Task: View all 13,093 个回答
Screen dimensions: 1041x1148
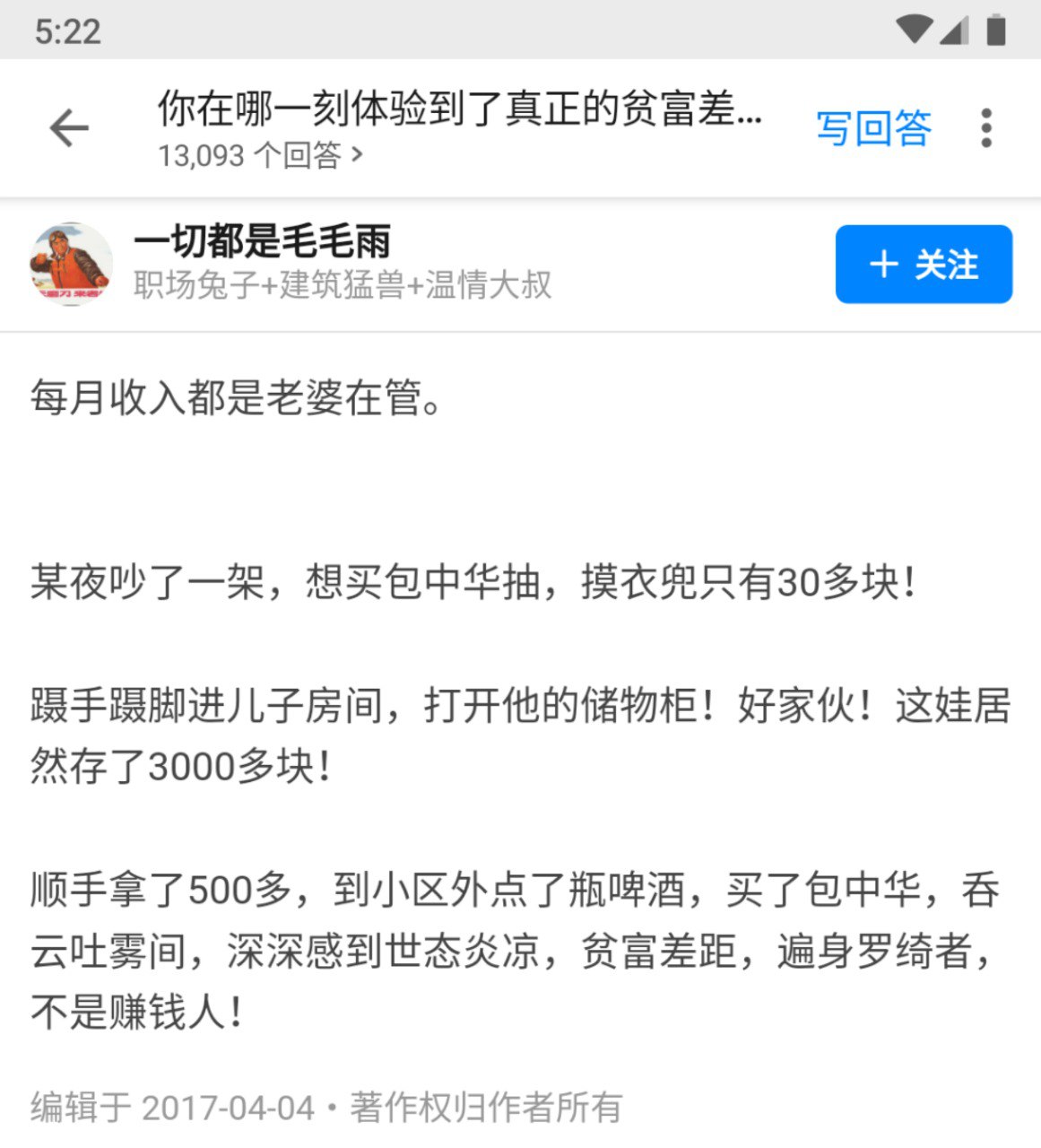Action: (260, 156)
